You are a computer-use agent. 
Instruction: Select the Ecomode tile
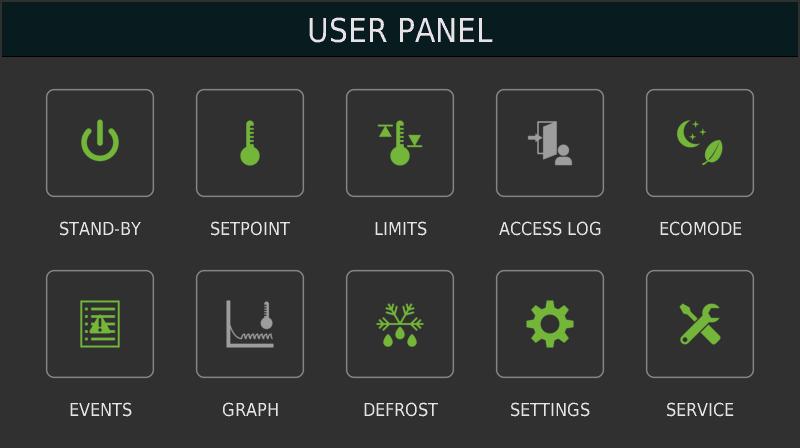(700, 143)
